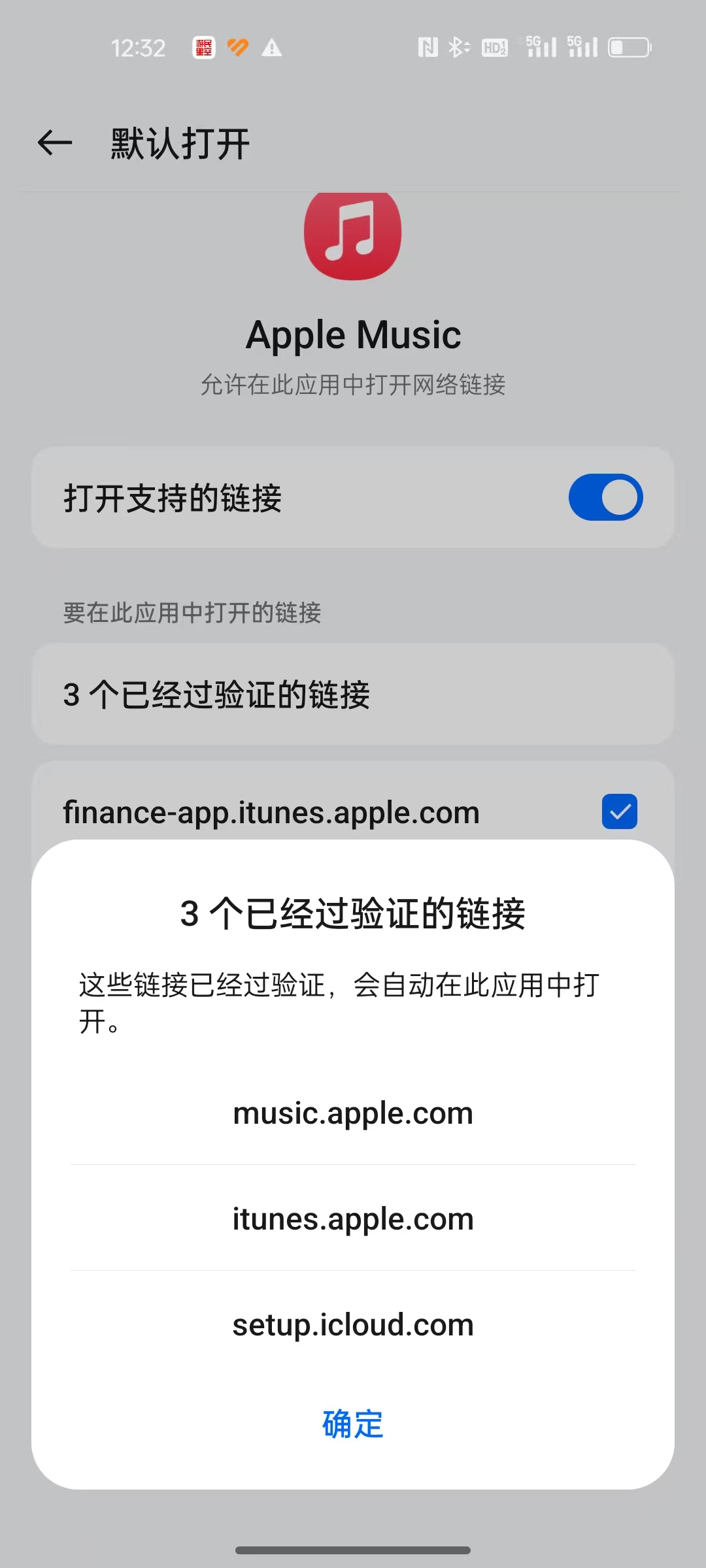Uncheck finance-app.itunes.apple.com checkbox

pos(619,811)
